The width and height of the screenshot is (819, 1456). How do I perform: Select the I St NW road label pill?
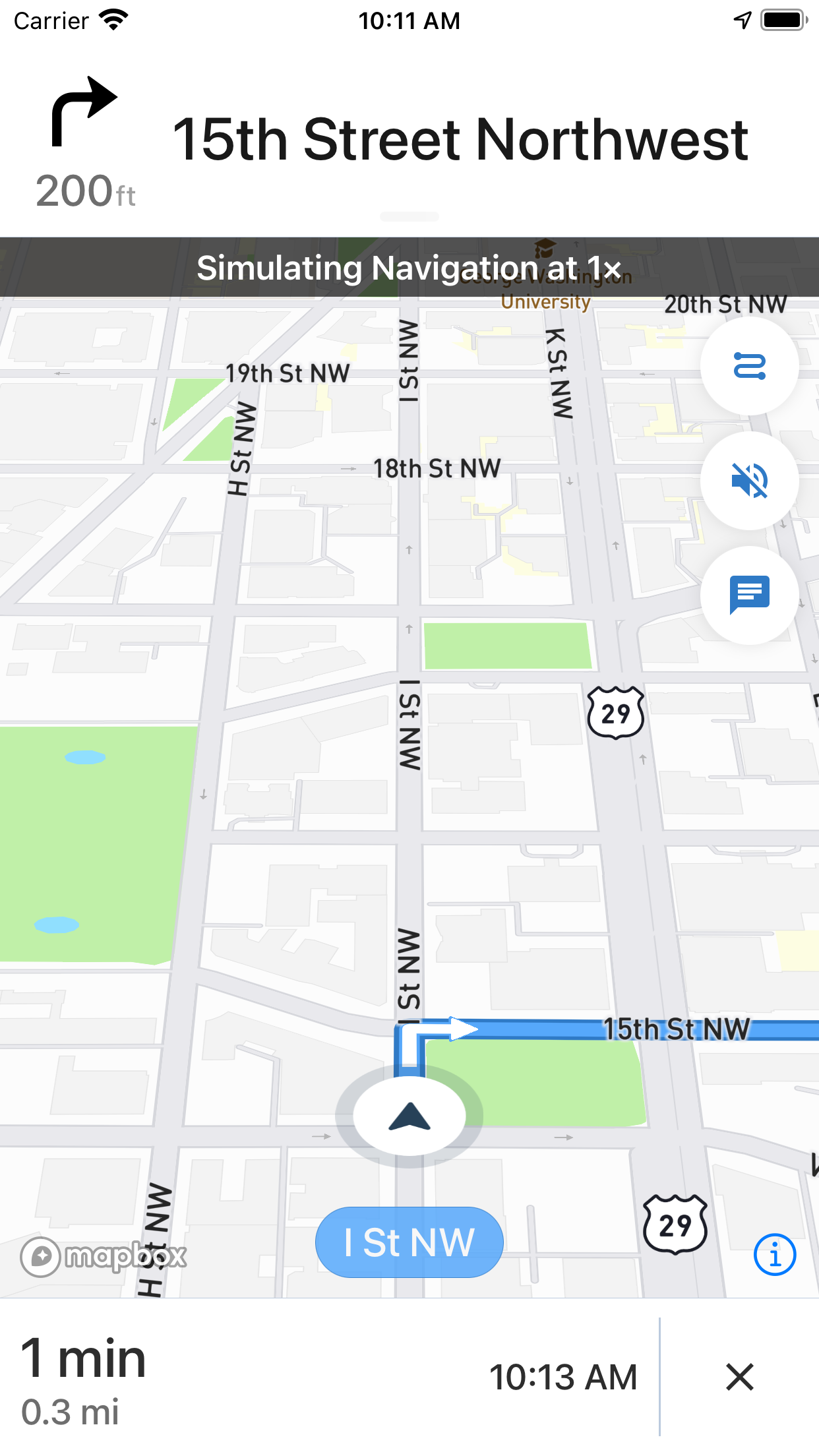(409, 1241)
